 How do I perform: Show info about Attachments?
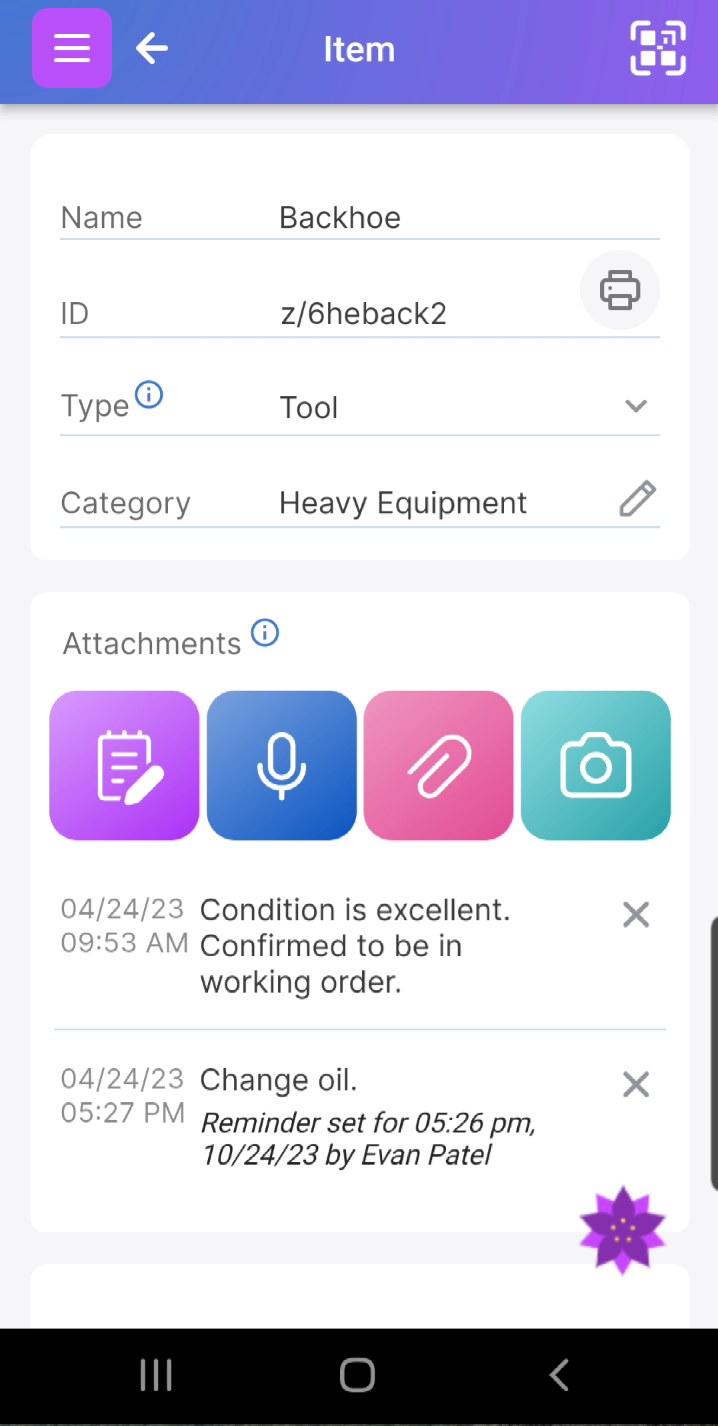265,632
